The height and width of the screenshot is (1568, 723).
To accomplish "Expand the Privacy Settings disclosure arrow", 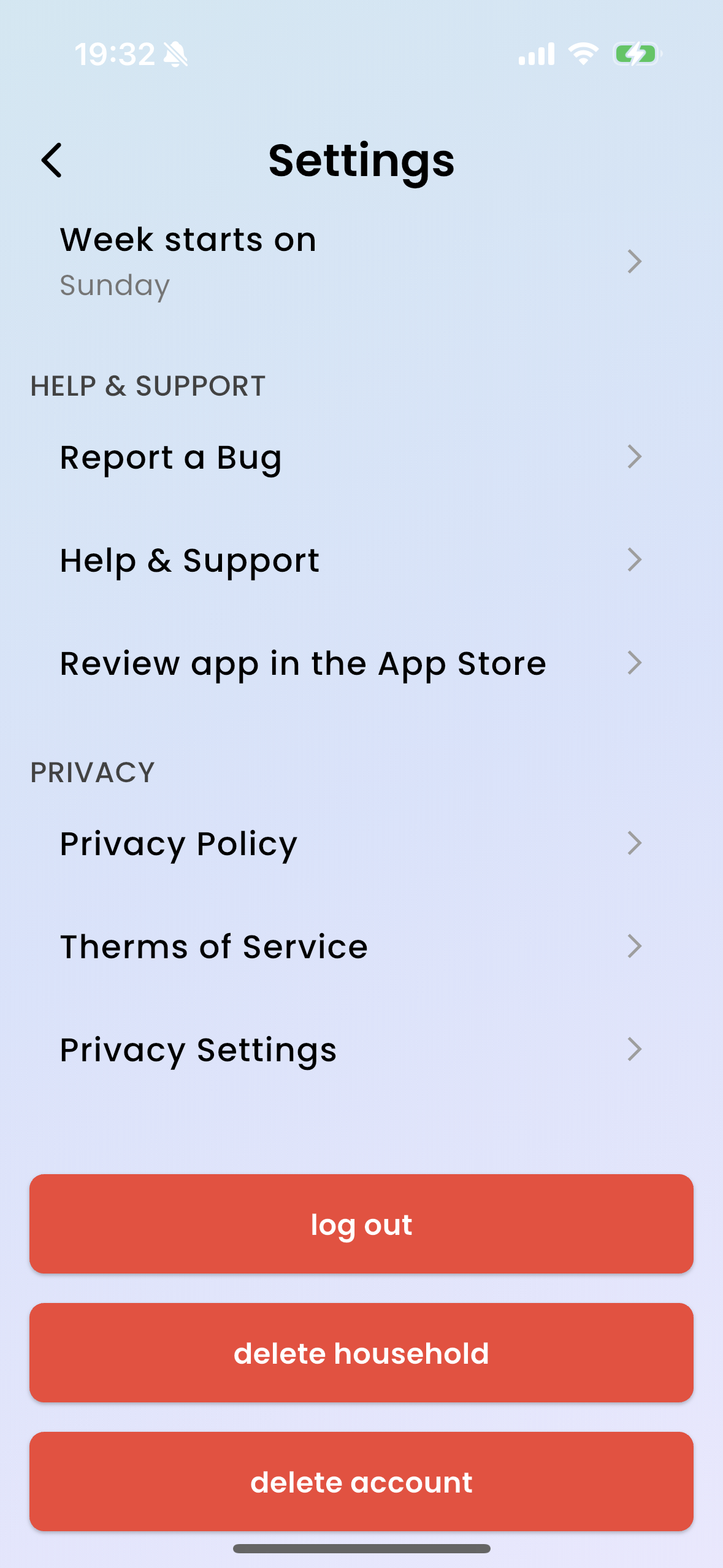I will pyautogui.click(x=634, y=1050).
